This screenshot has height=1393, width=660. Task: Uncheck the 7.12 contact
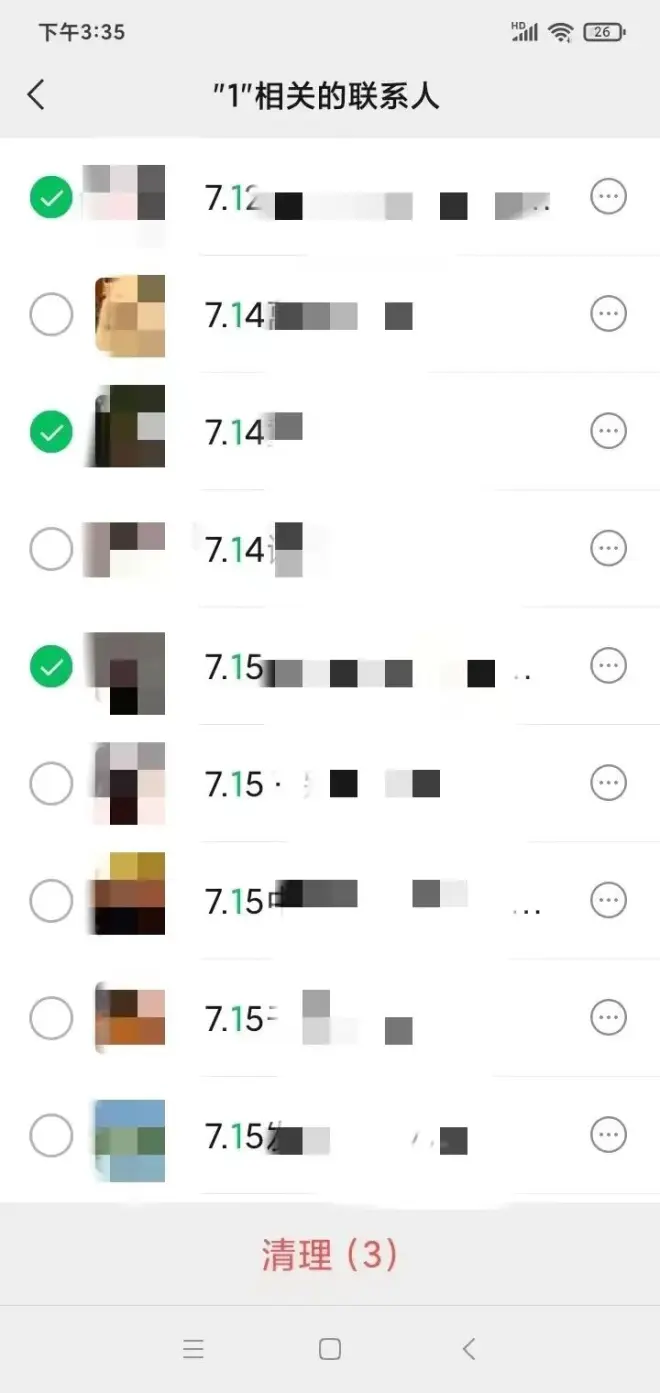pyautogui.click(x=51, y=197)
